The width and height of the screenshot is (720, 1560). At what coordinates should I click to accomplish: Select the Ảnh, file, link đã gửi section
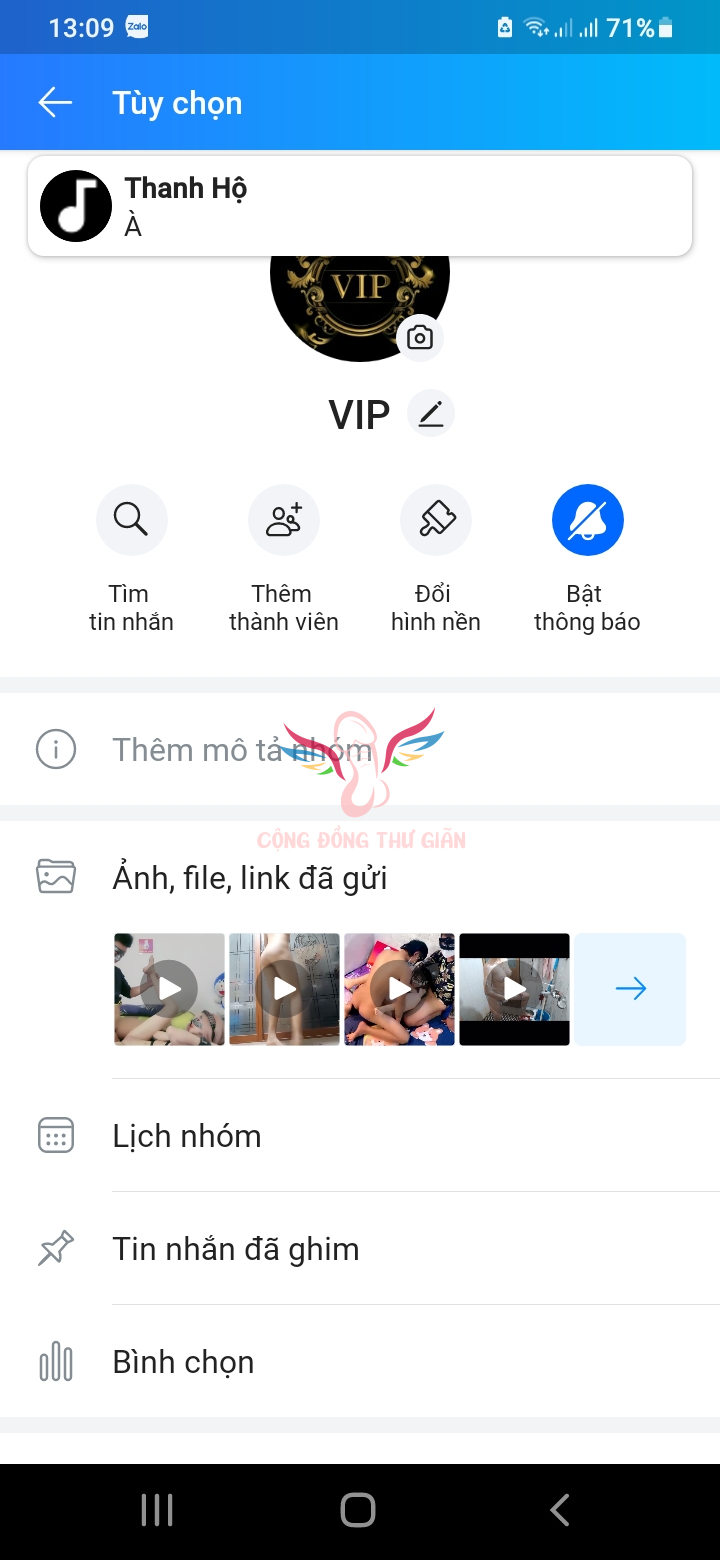click(x=250, y=877)
